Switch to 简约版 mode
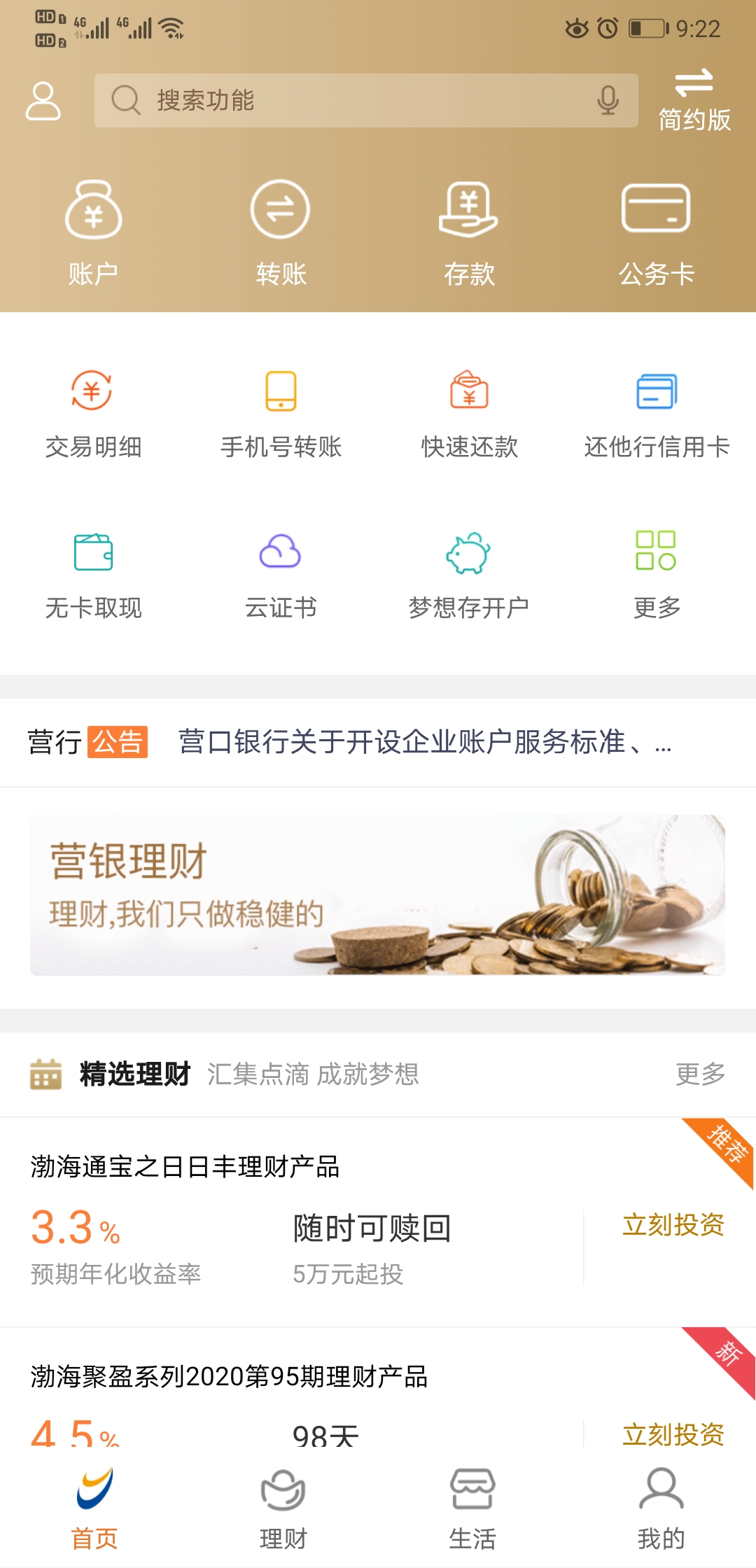The height and width of the screenshot is (1568, 756). 694,100
